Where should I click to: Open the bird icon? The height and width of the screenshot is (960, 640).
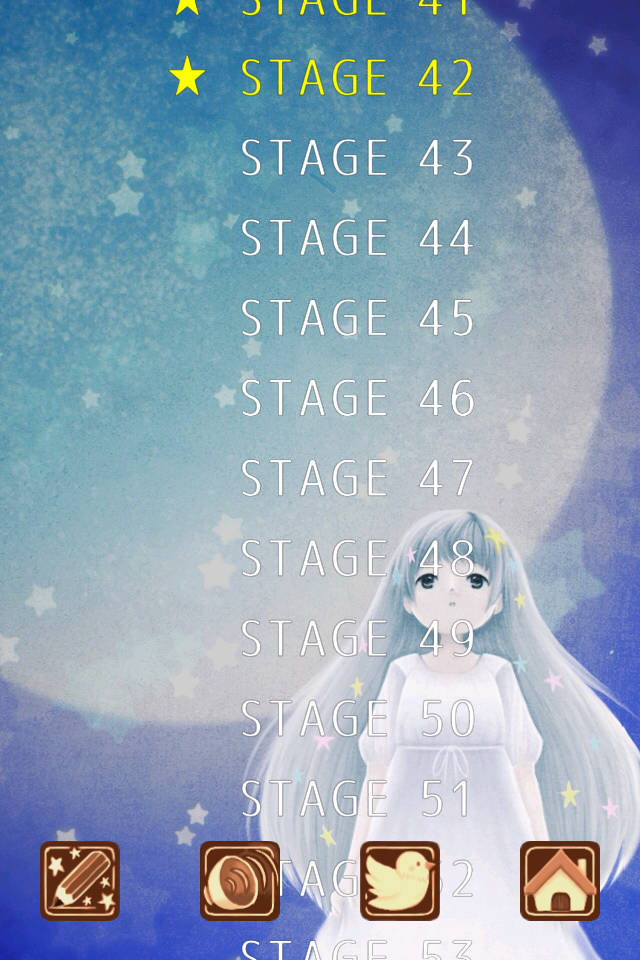(x=400, y=881)
